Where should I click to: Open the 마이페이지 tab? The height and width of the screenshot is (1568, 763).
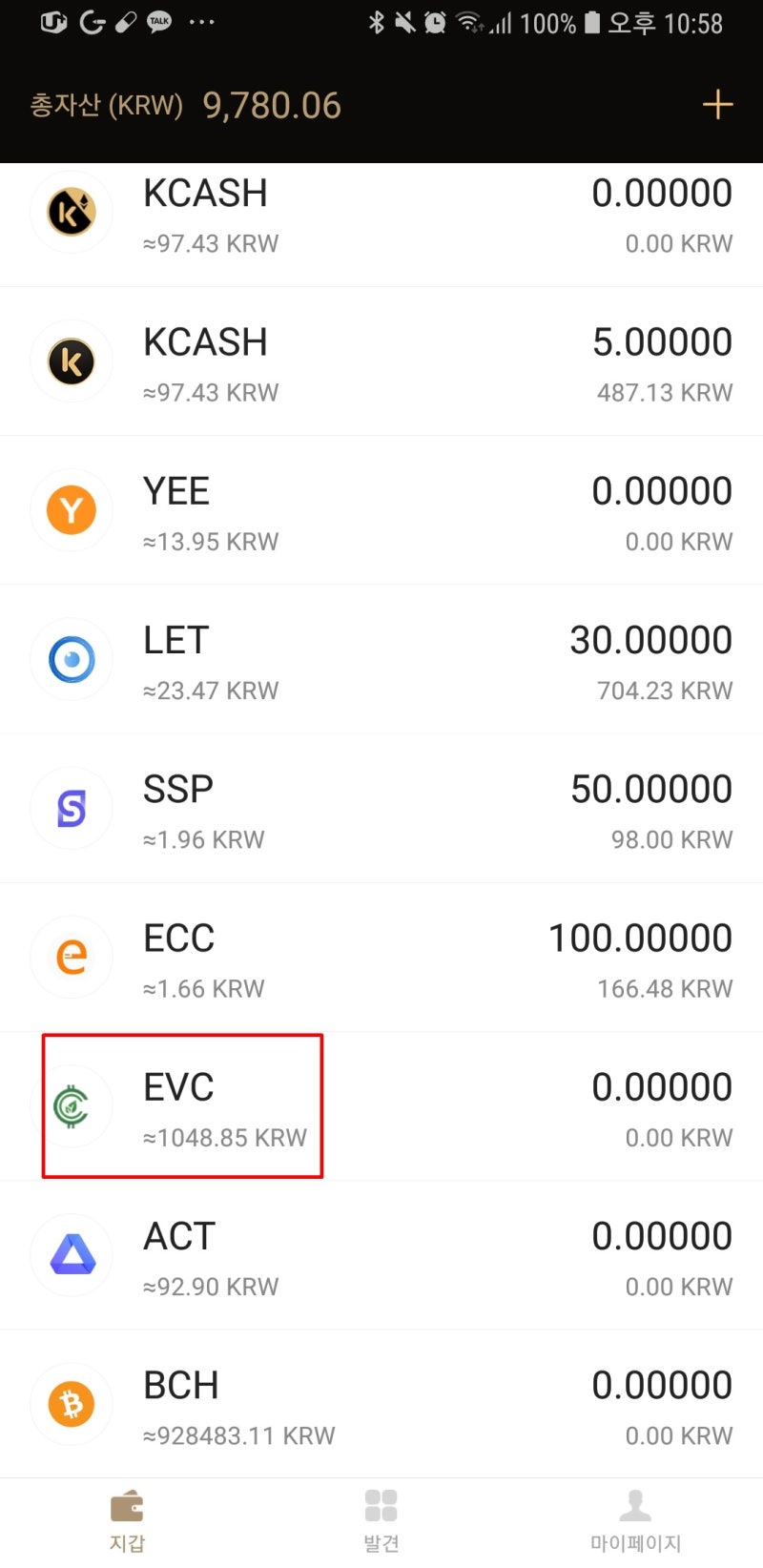click(635, 1520)
